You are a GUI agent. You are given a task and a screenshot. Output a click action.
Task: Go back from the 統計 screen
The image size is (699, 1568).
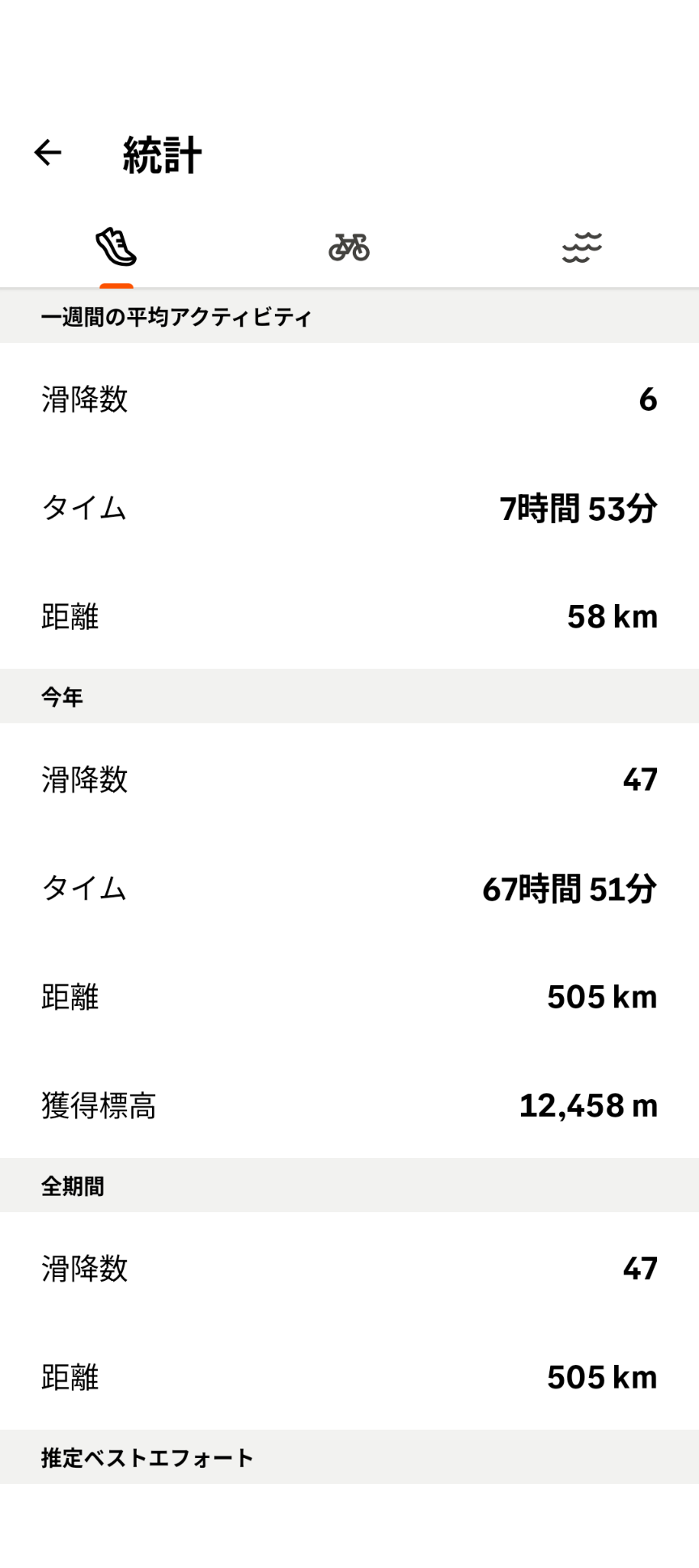tap(48, 153)
